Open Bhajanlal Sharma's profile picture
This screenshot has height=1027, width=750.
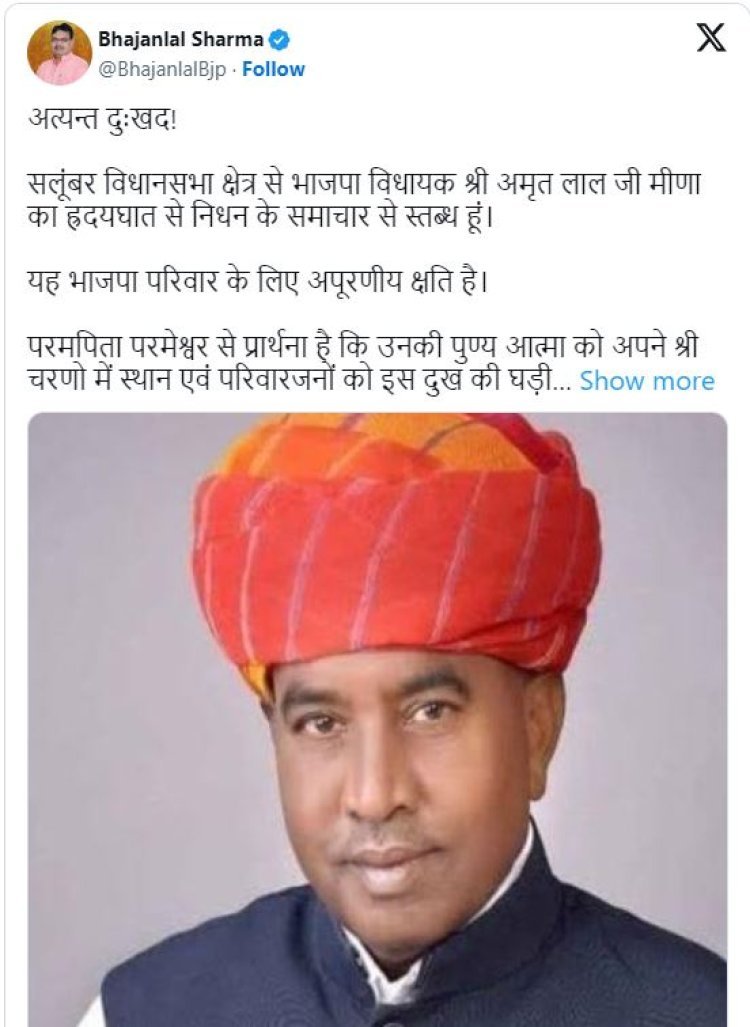click(59, 53)
